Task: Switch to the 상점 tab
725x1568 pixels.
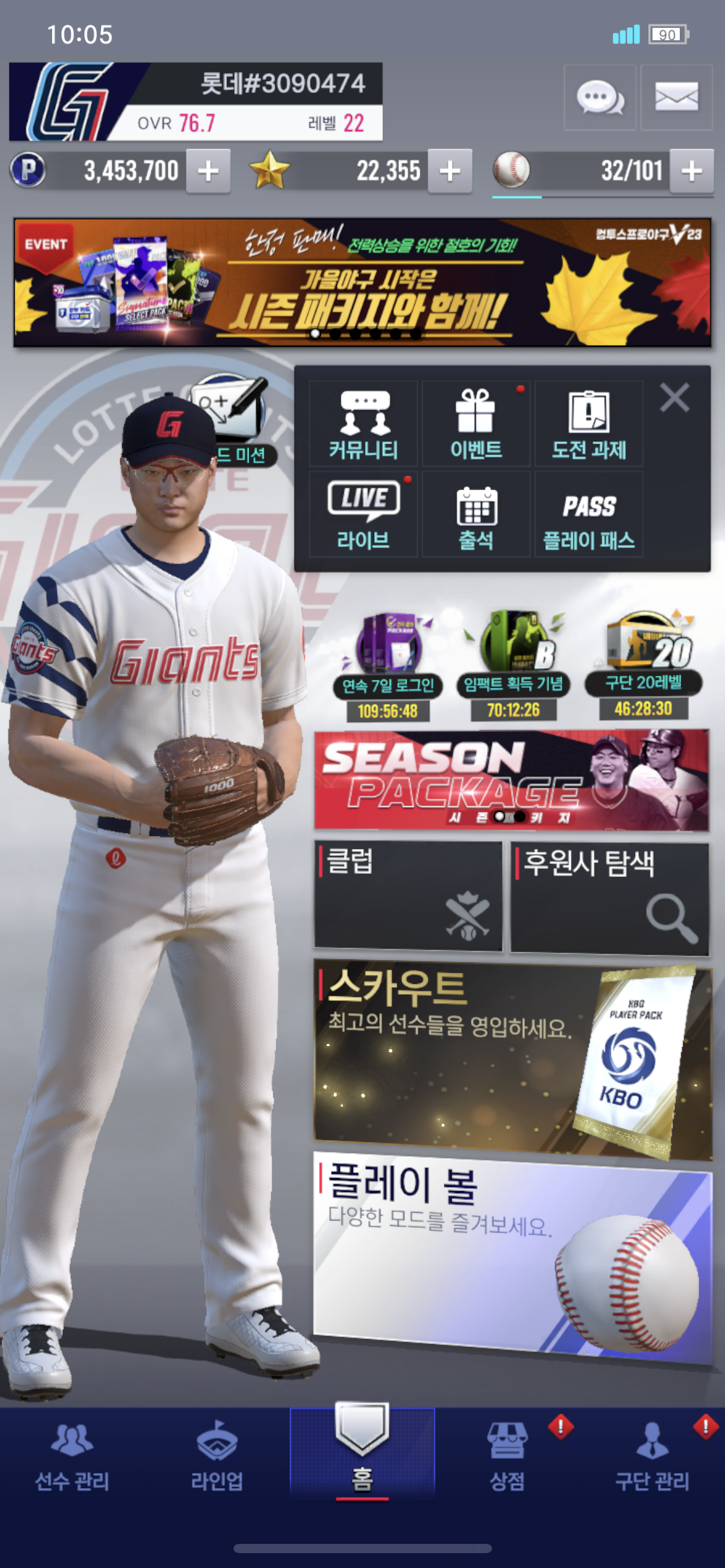Action: [507, 1457]
